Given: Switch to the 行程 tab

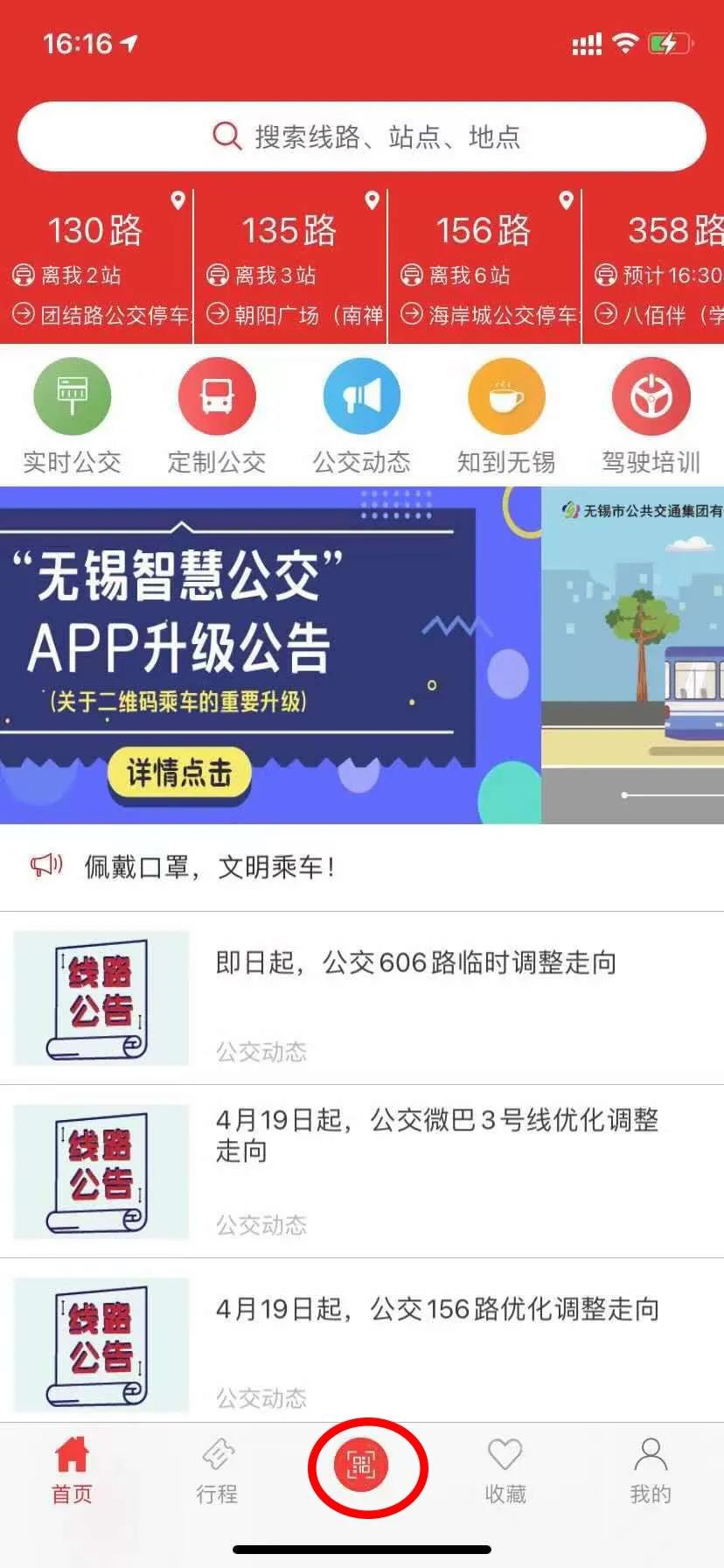Looking at the screenshot, I should (x=217, y=1470).
